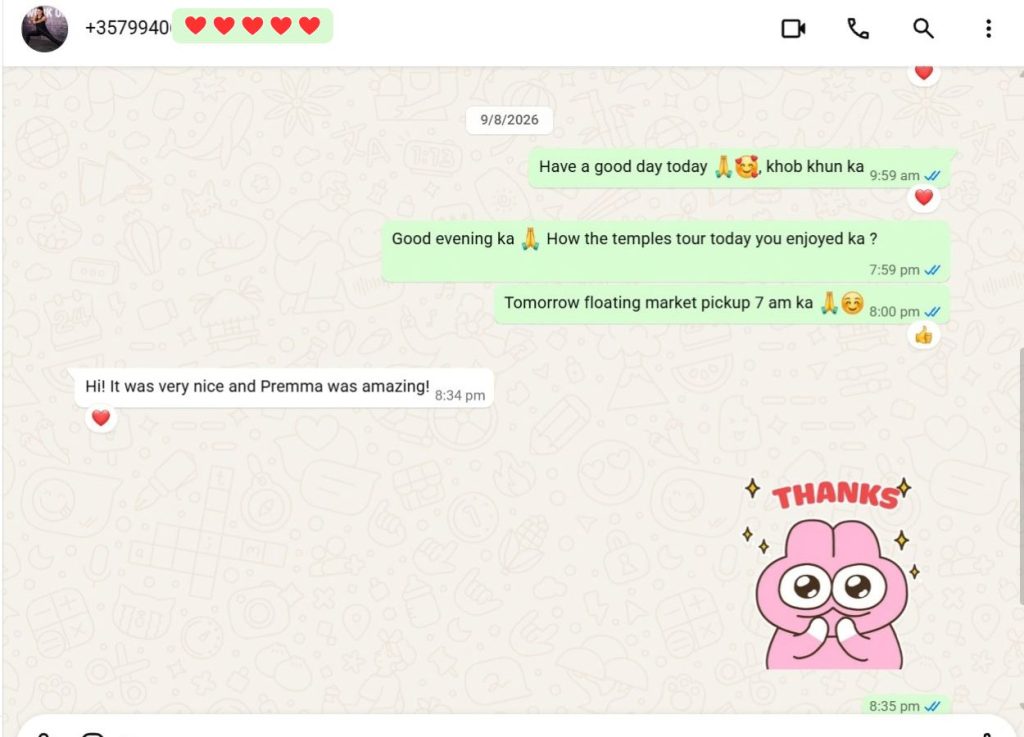View heart reaction on 'Have a good day today'
This screenshot has height=737, width=1024.
pyautogui.click(x=923, y=197)
